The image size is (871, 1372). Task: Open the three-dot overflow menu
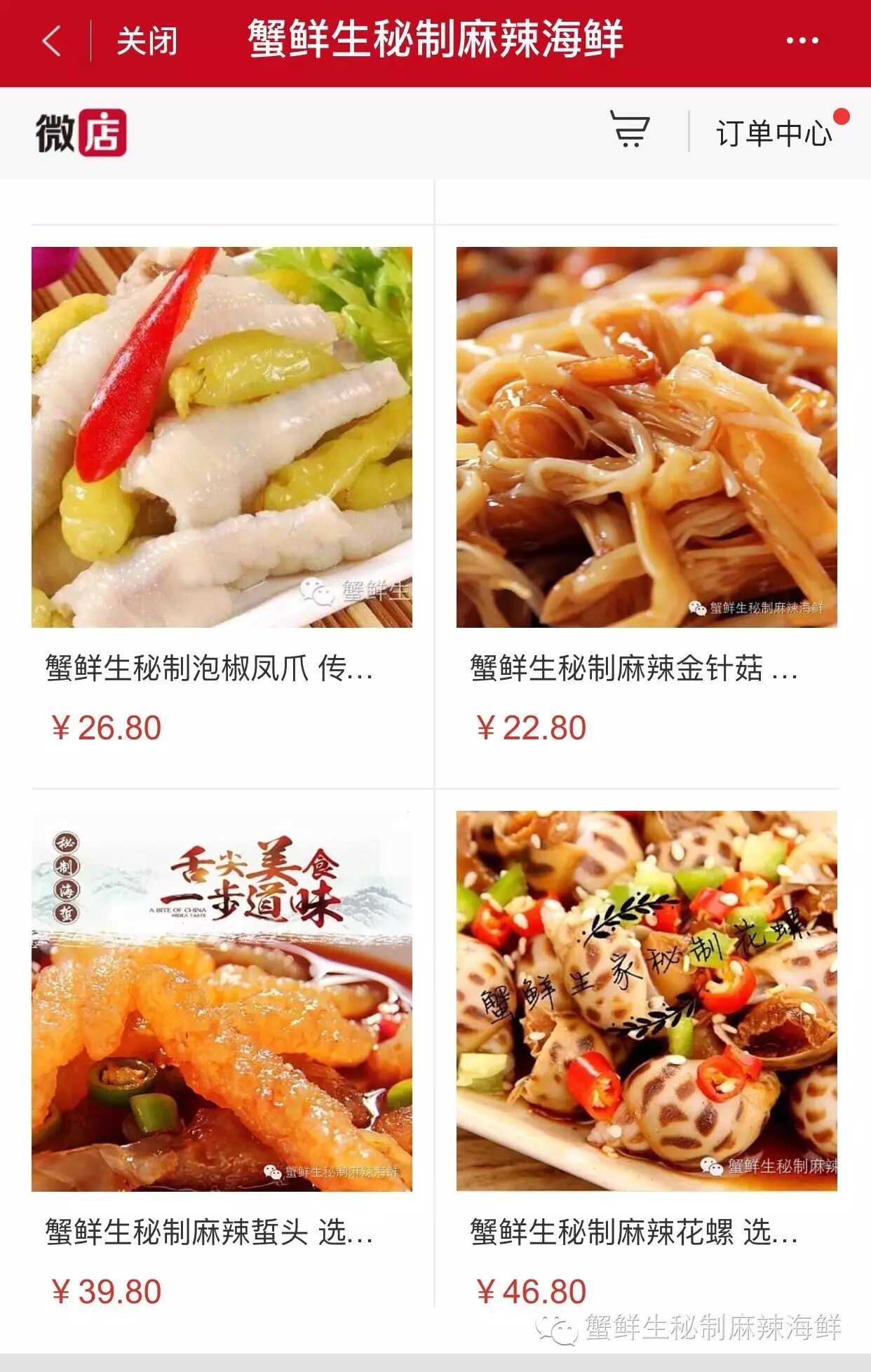coord(802,41)
